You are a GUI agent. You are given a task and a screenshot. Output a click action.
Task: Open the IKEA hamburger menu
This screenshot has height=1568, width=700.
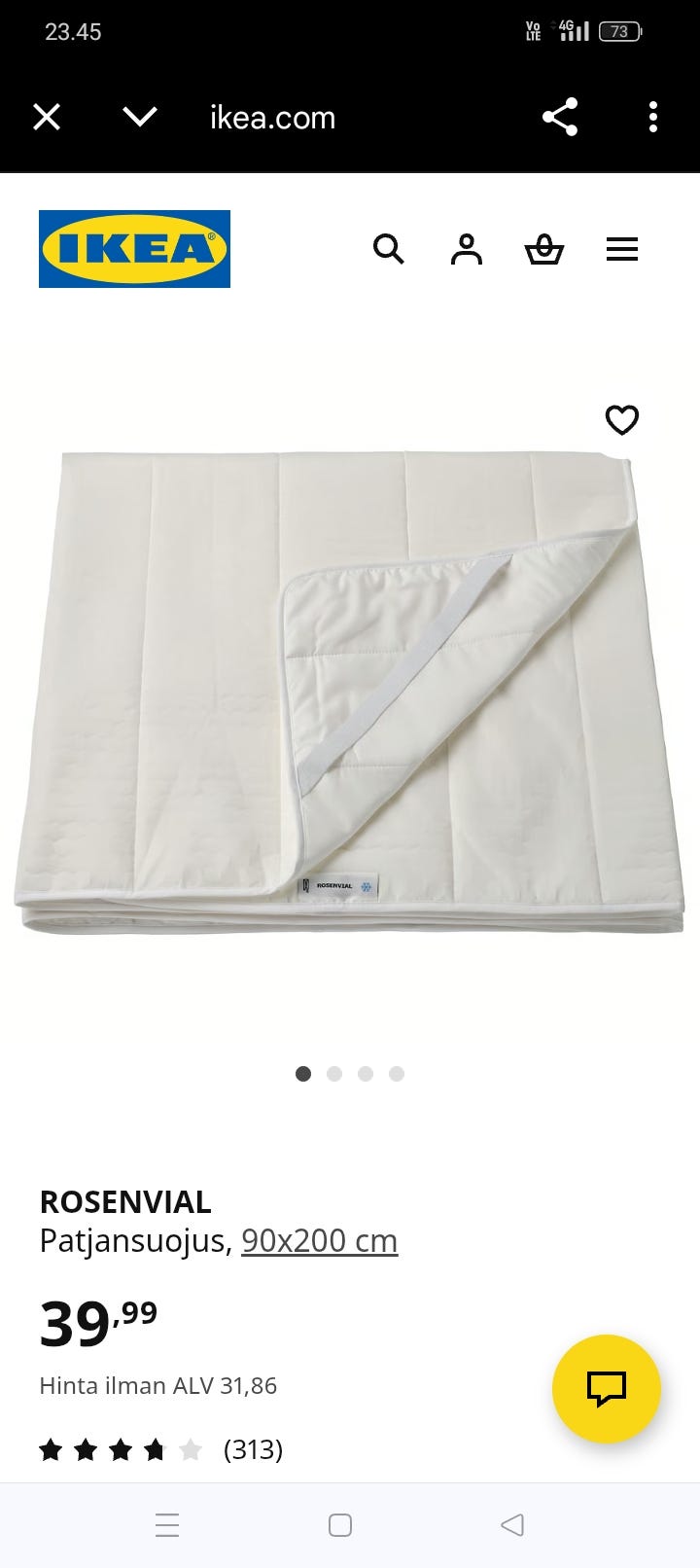tap(622, 250)
